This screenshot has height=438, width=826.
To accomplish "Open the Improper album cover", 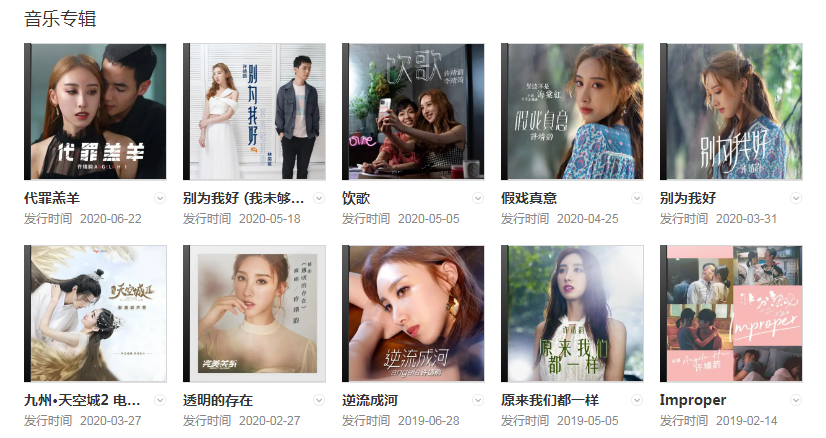I will tap(731, 313).
